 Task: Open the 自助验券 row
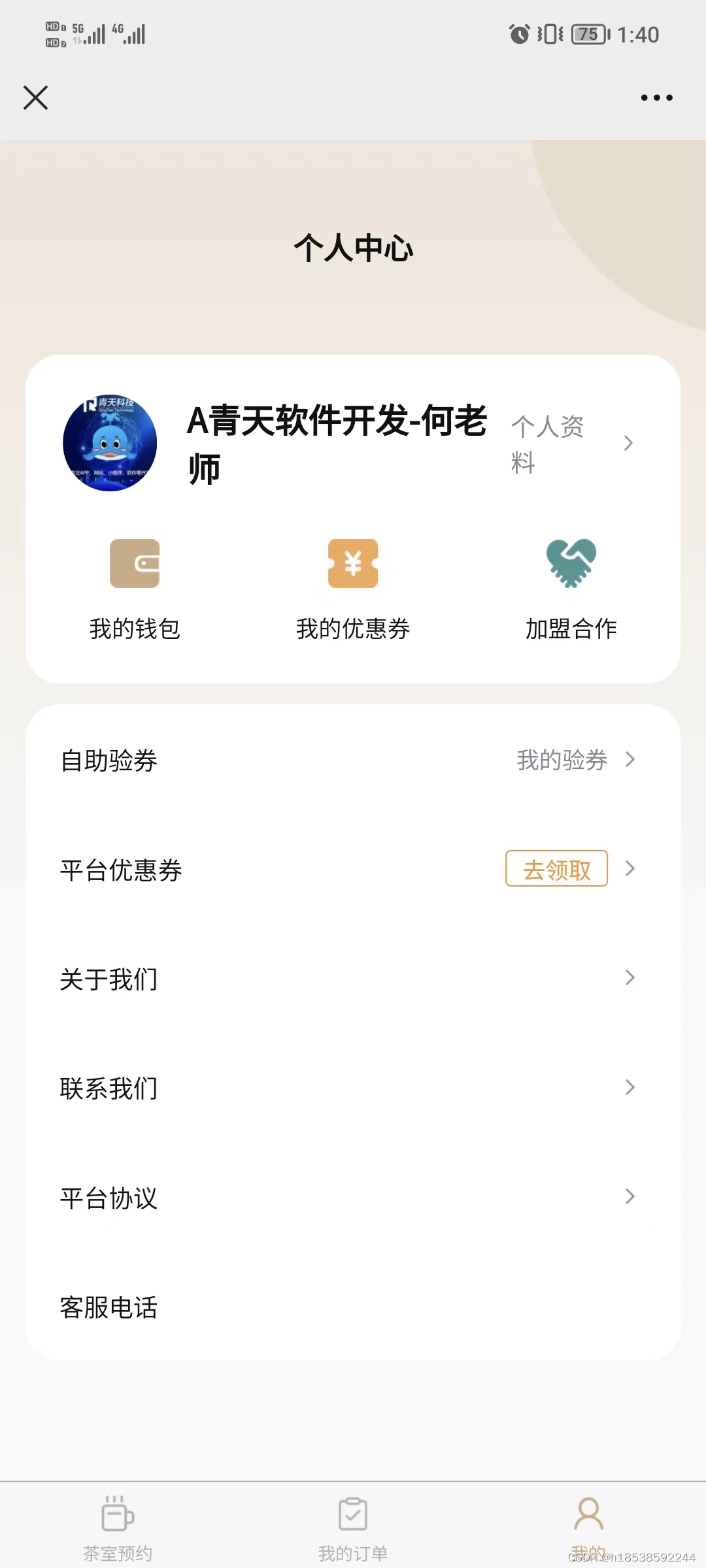click(x=353, y=760)
